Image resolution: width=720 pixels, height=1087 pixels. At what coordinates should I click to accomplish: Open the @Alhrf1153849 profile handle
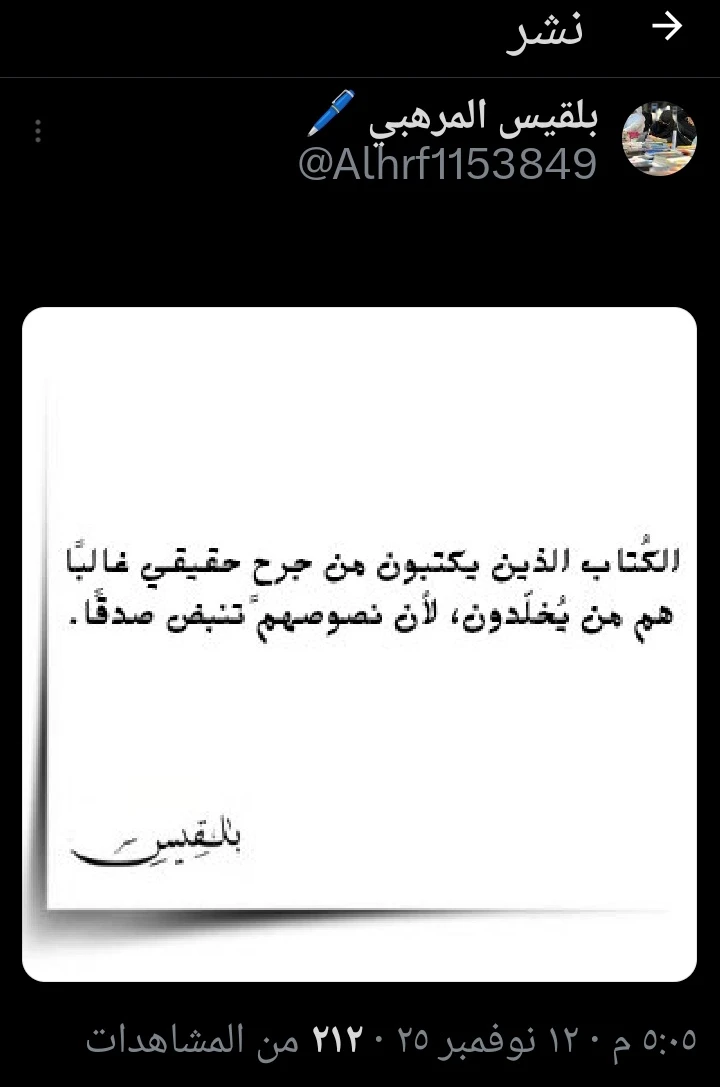pyautogui.click(x=448, y=163)
